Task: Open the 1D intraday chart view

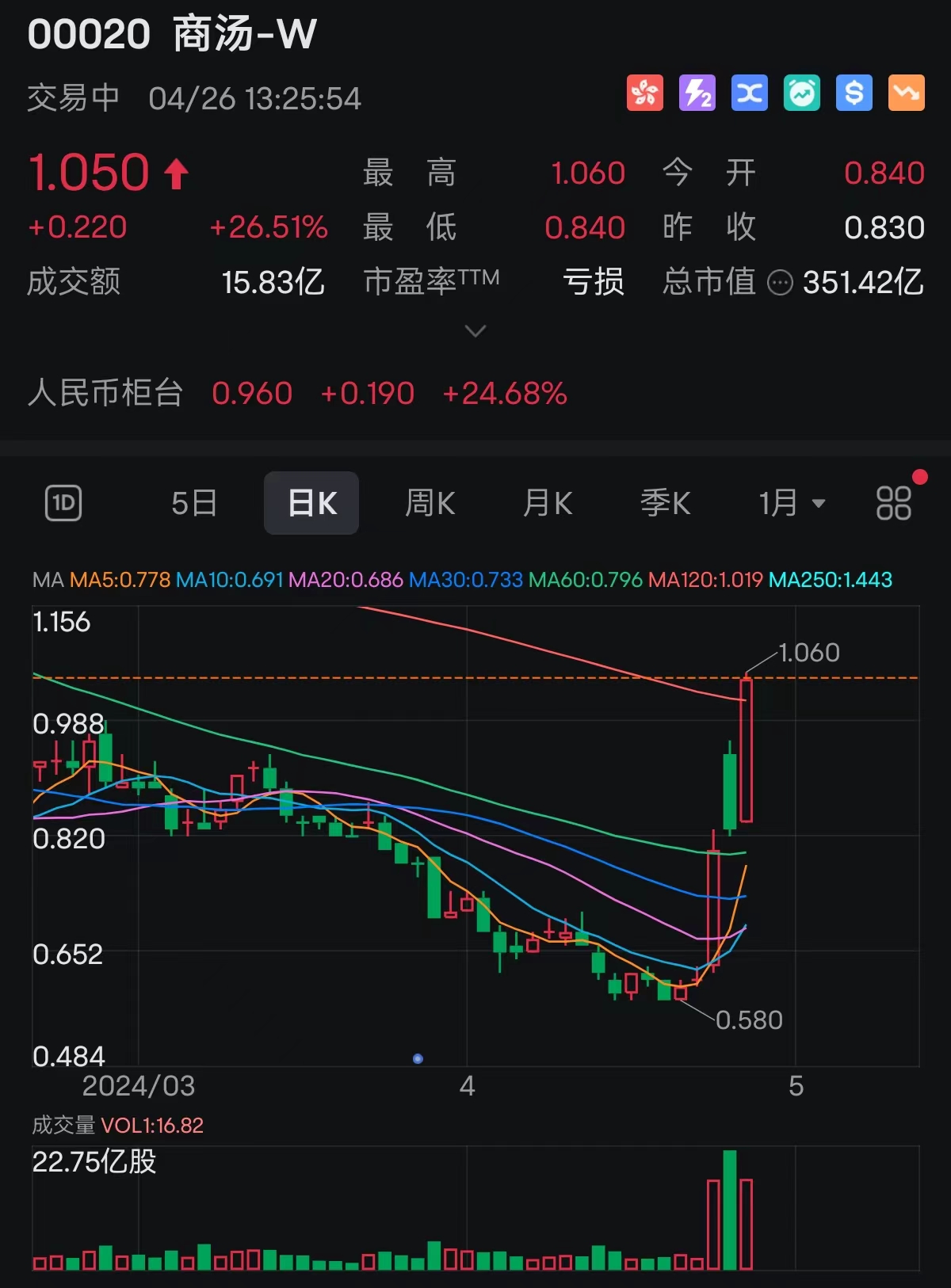Action: (63, 503)
